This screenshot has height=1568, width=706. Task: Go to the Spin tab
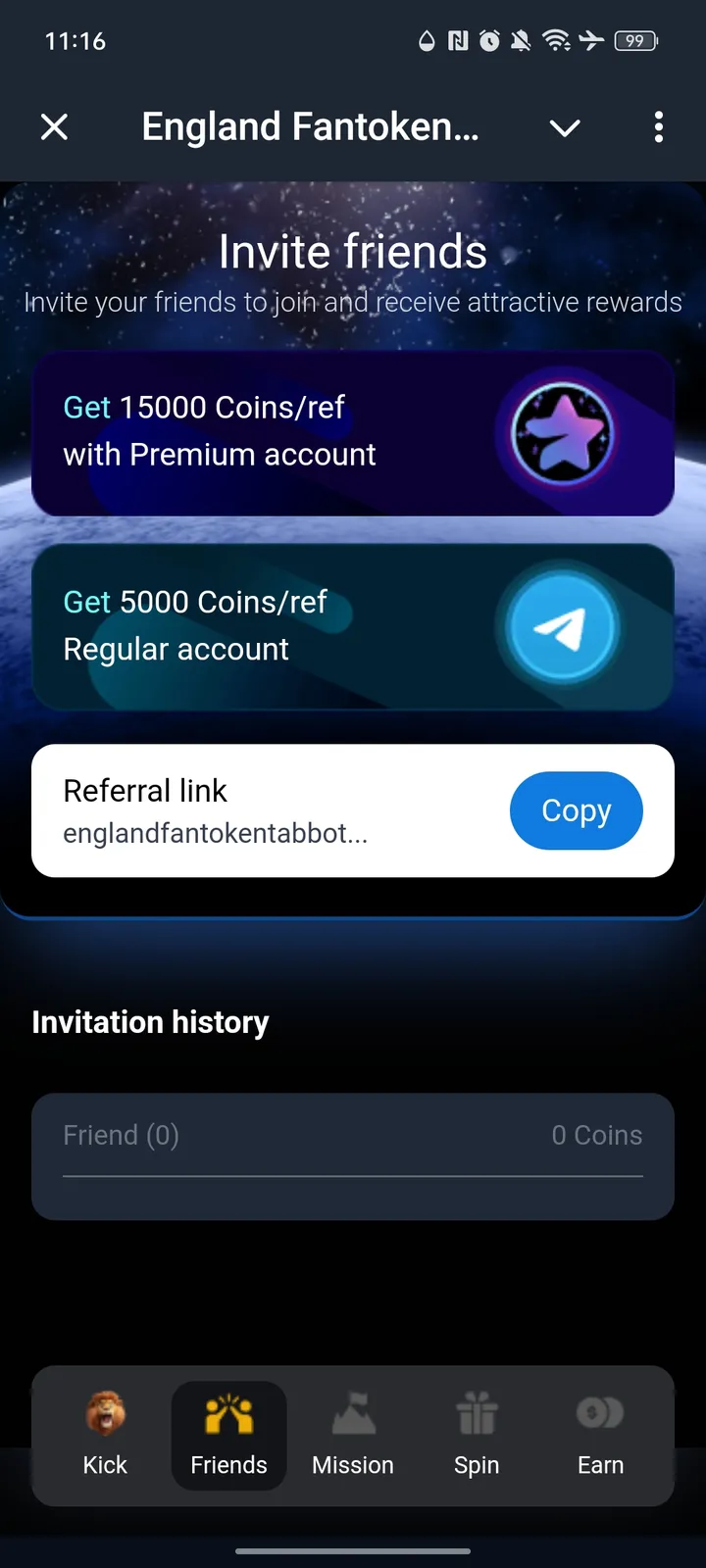(477, 1435)
